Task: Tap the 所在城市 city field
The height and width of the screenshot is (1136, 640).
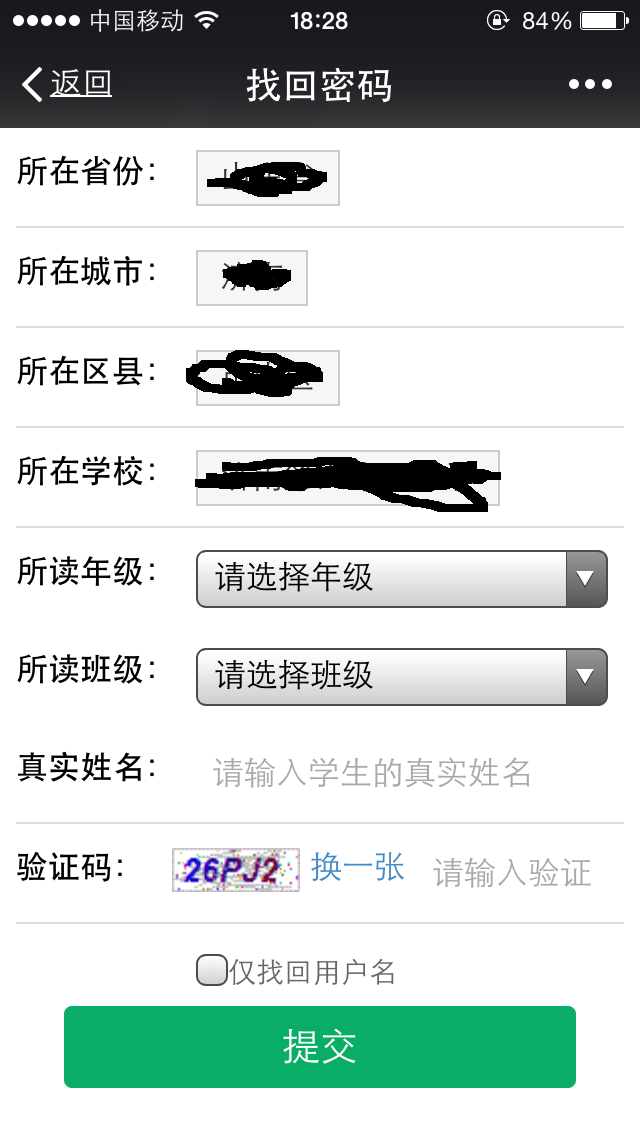Action: click(252, 278)
